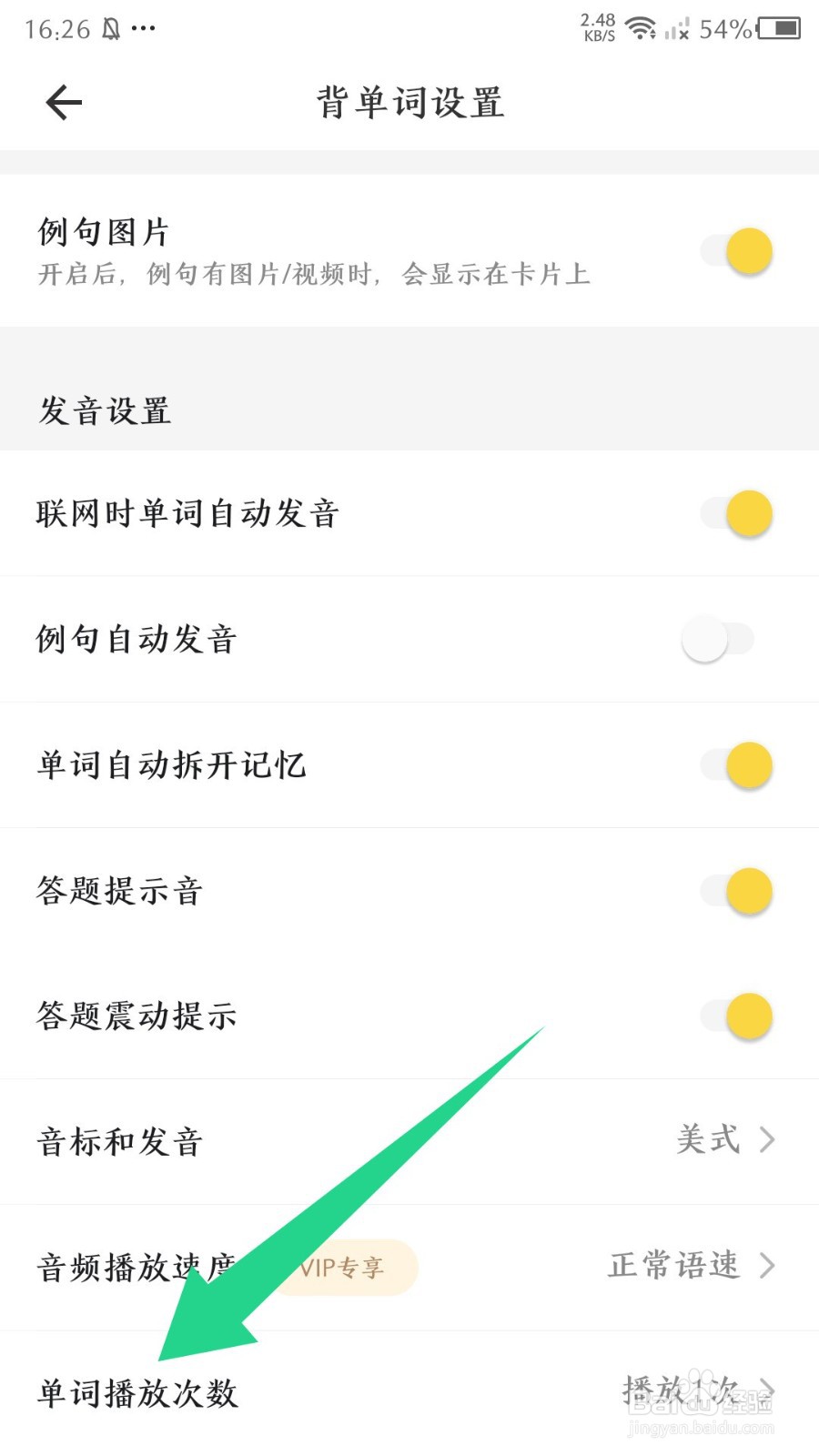Tap the VIP专享 badge
819x1456 pixels.
[346, 1267]
